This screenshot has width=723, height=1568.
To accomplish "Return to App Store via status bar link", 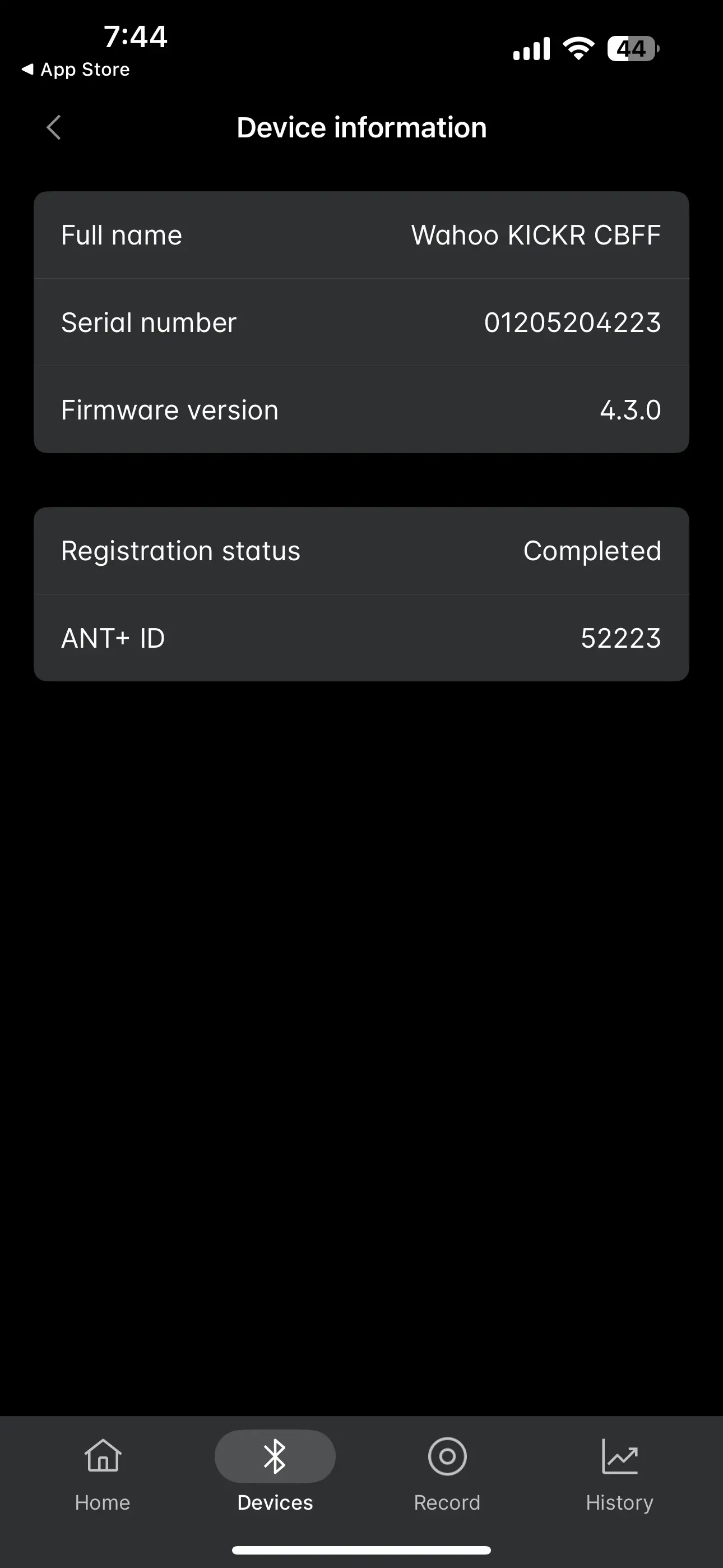I will (76, 70).
